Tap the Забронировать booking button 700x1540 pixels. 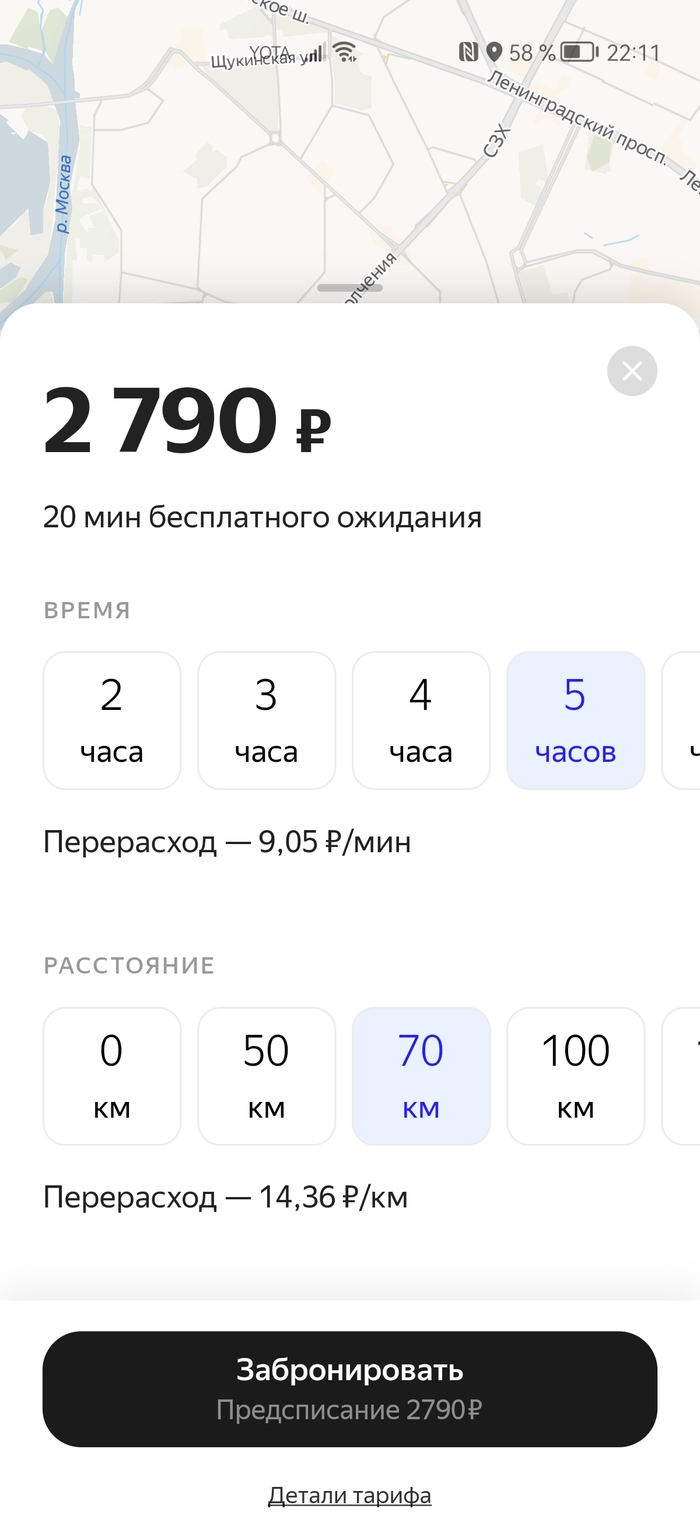click(350, 1388)
